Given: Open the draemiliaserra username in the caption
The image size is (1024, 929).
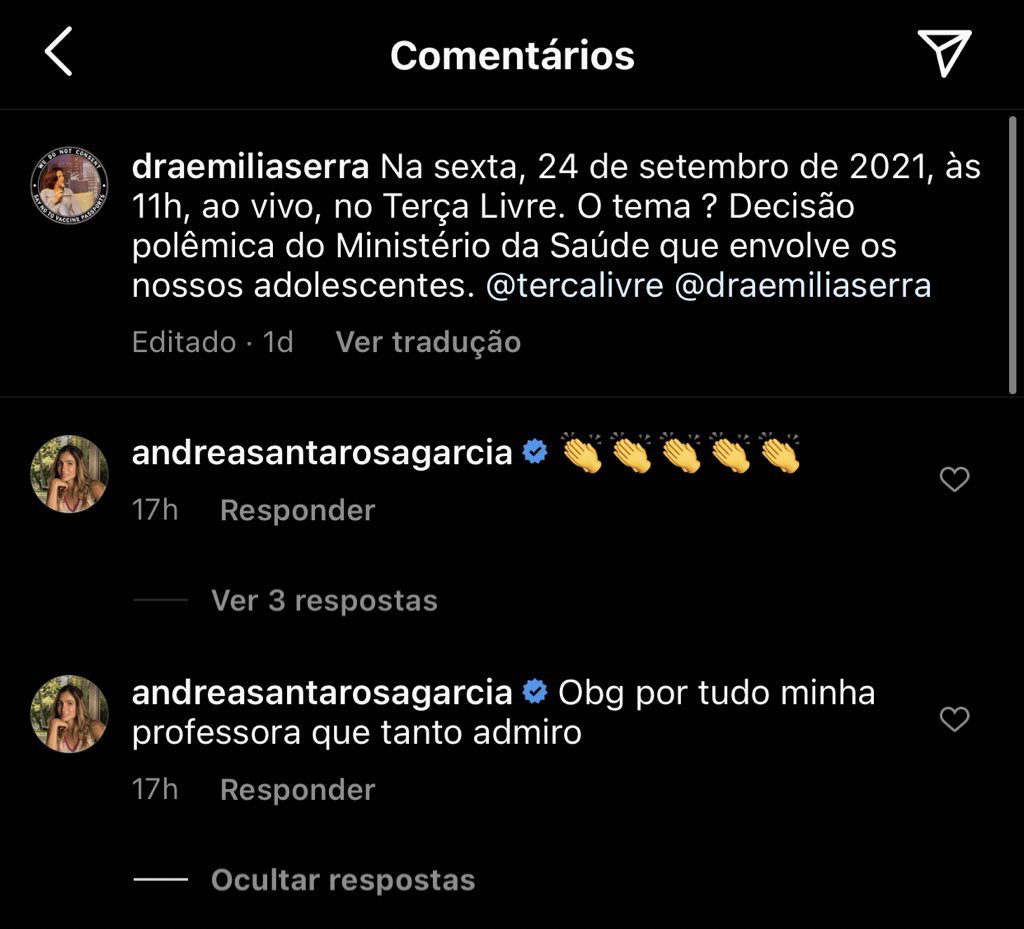Looking at the screenshot, I should point(250,166).
